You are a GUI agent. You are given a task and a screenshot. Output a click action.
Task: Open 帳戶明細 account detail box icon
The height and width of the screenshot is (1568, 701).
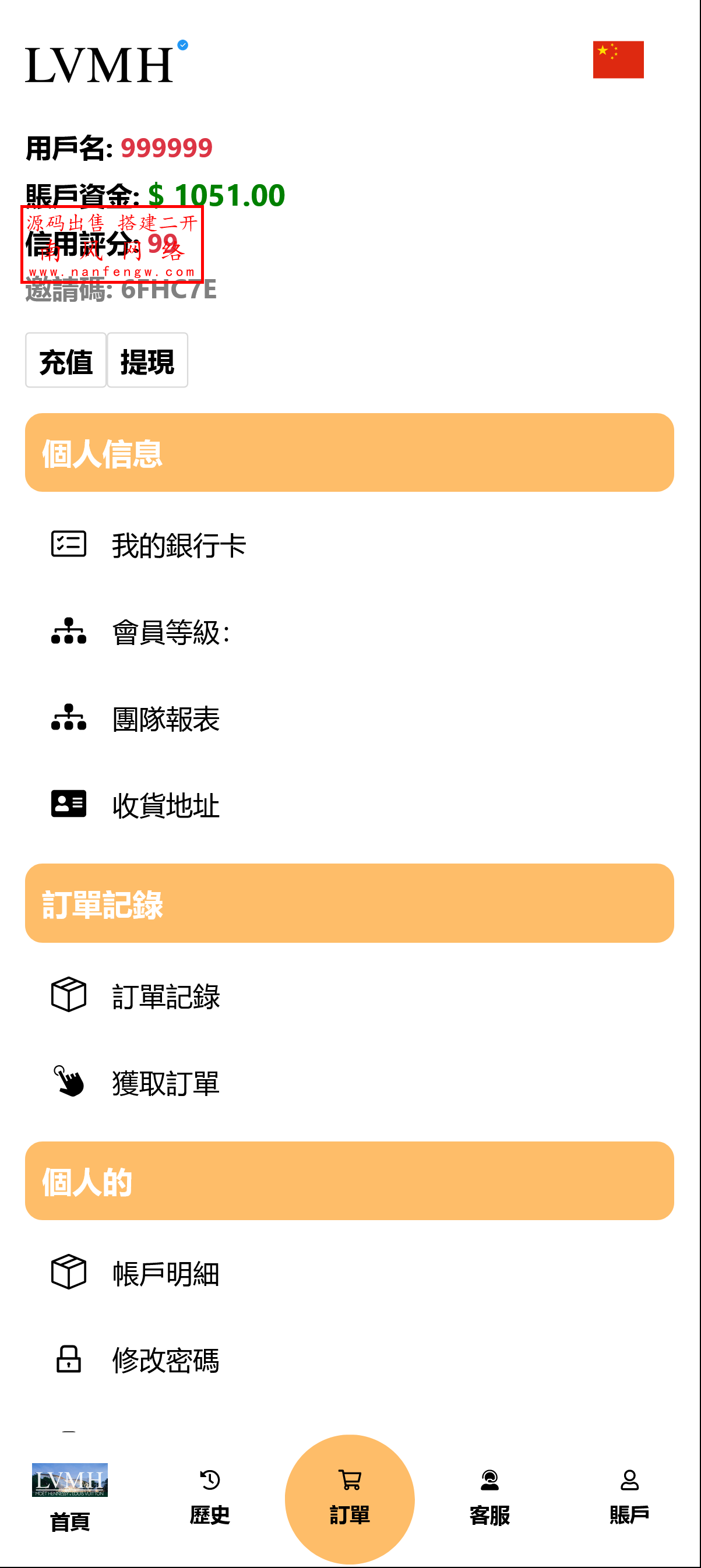[69, 1270]
